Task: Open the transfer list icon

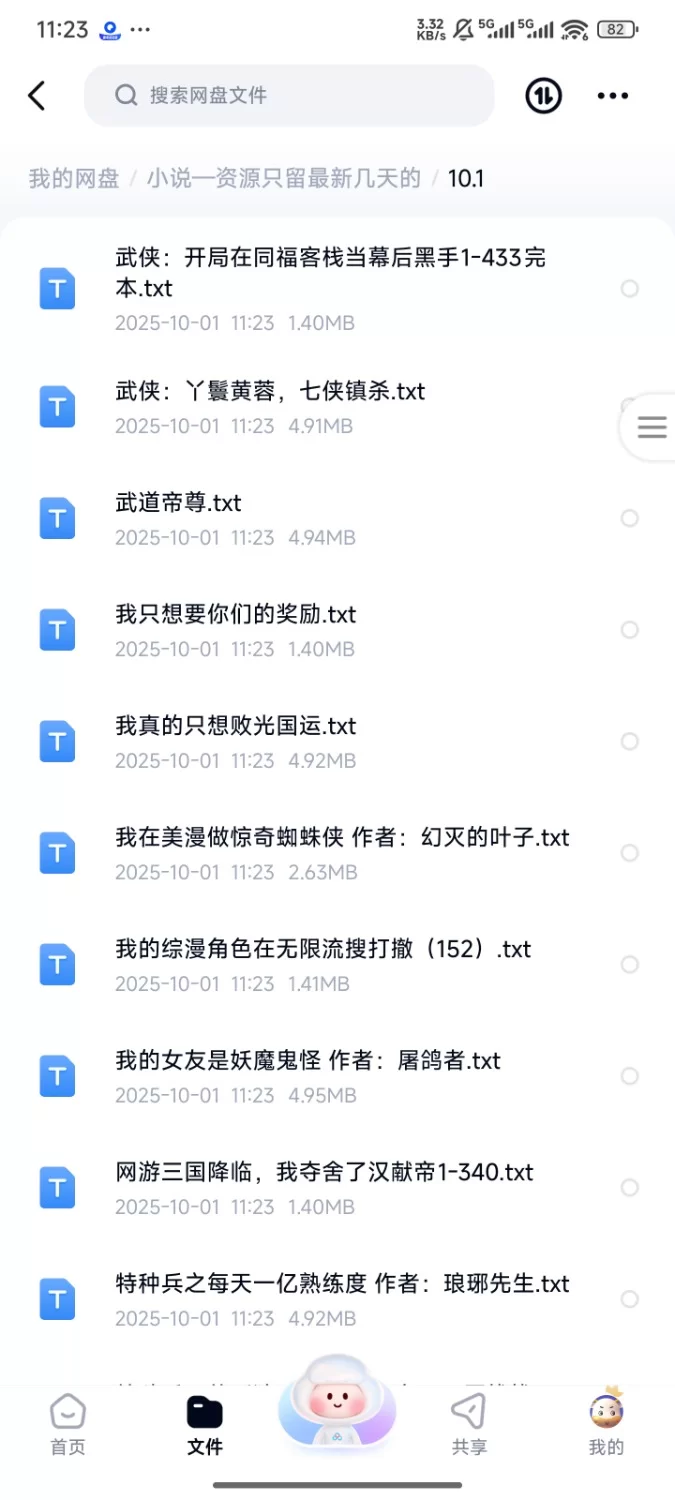Action: point(543,96)
